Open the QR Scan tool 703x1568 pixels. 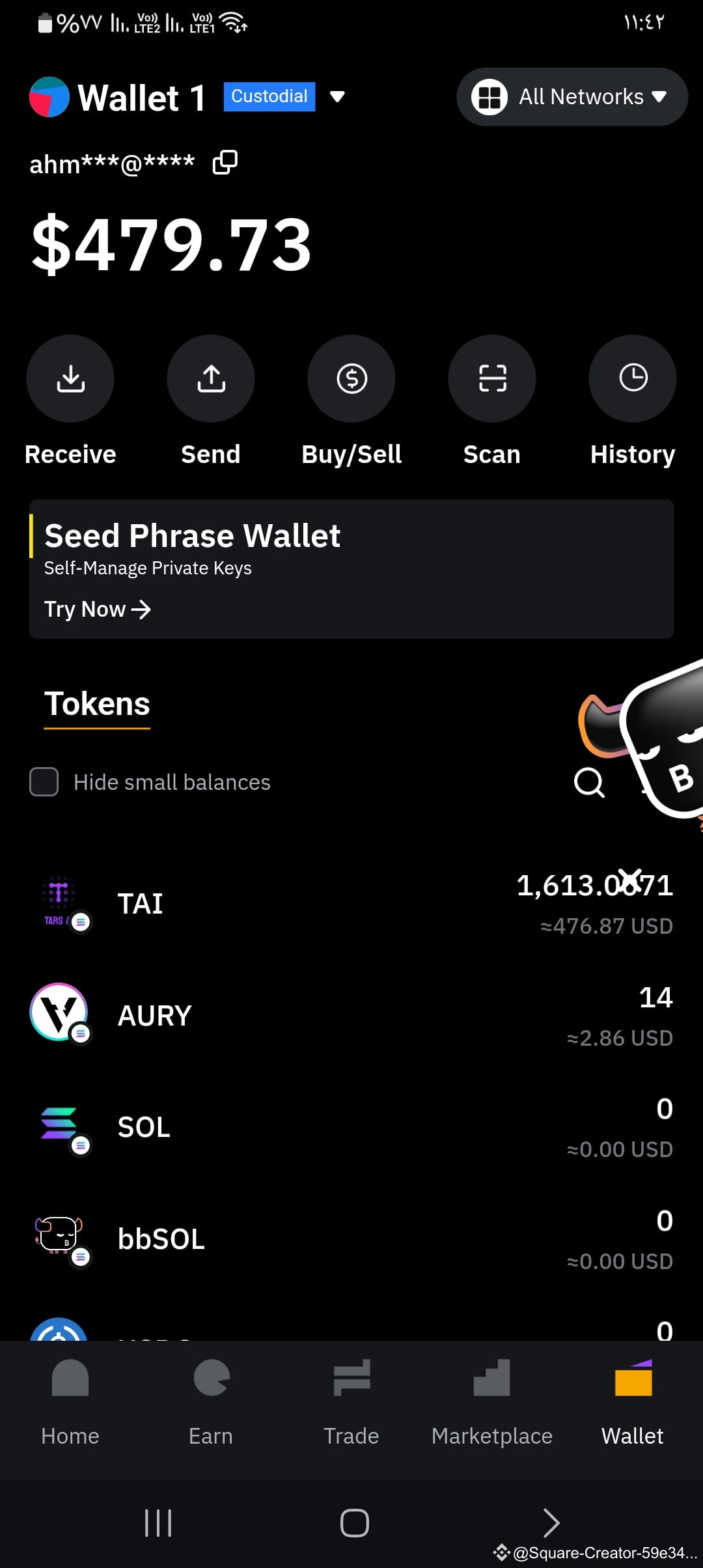pos(491,378)
